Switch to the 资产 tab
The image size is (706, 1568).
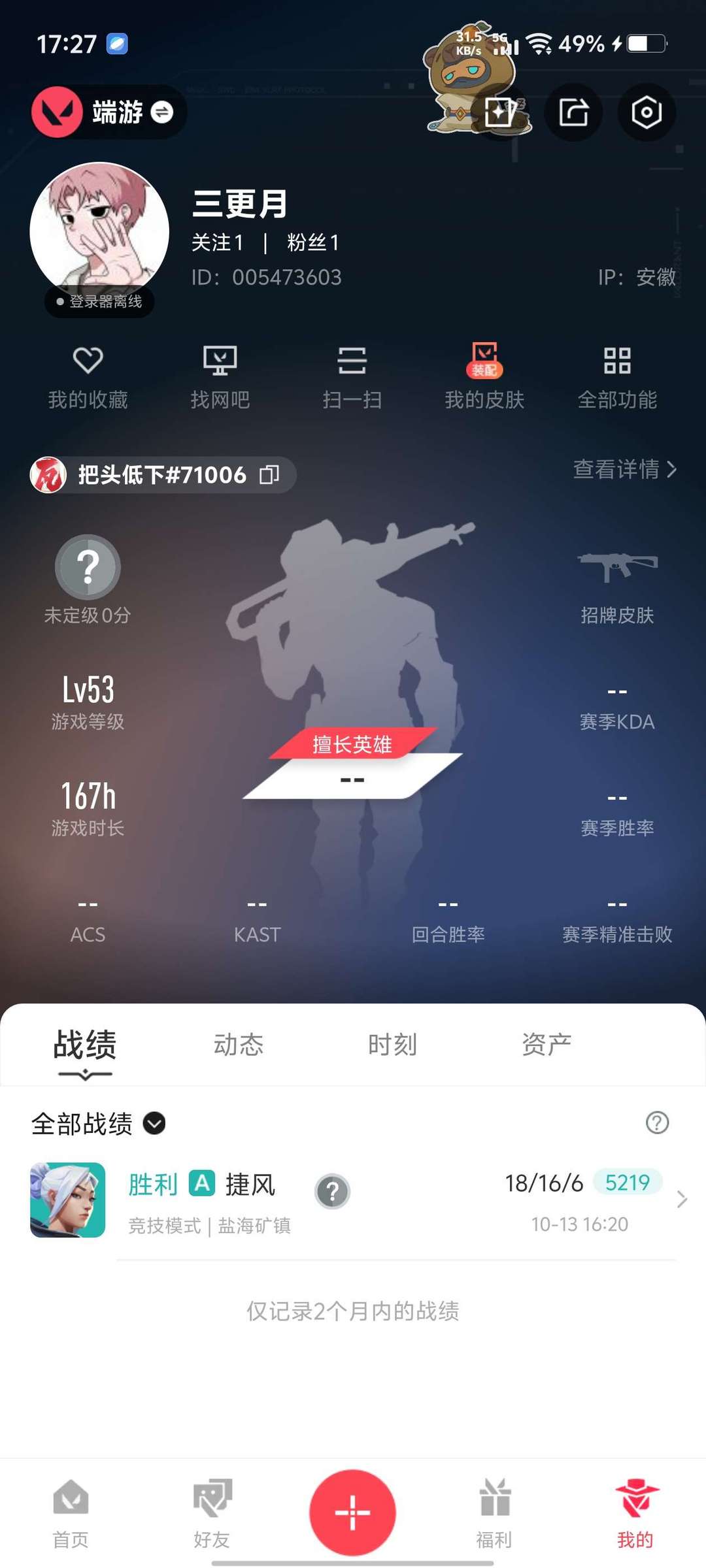click(x=548, y=1044)
